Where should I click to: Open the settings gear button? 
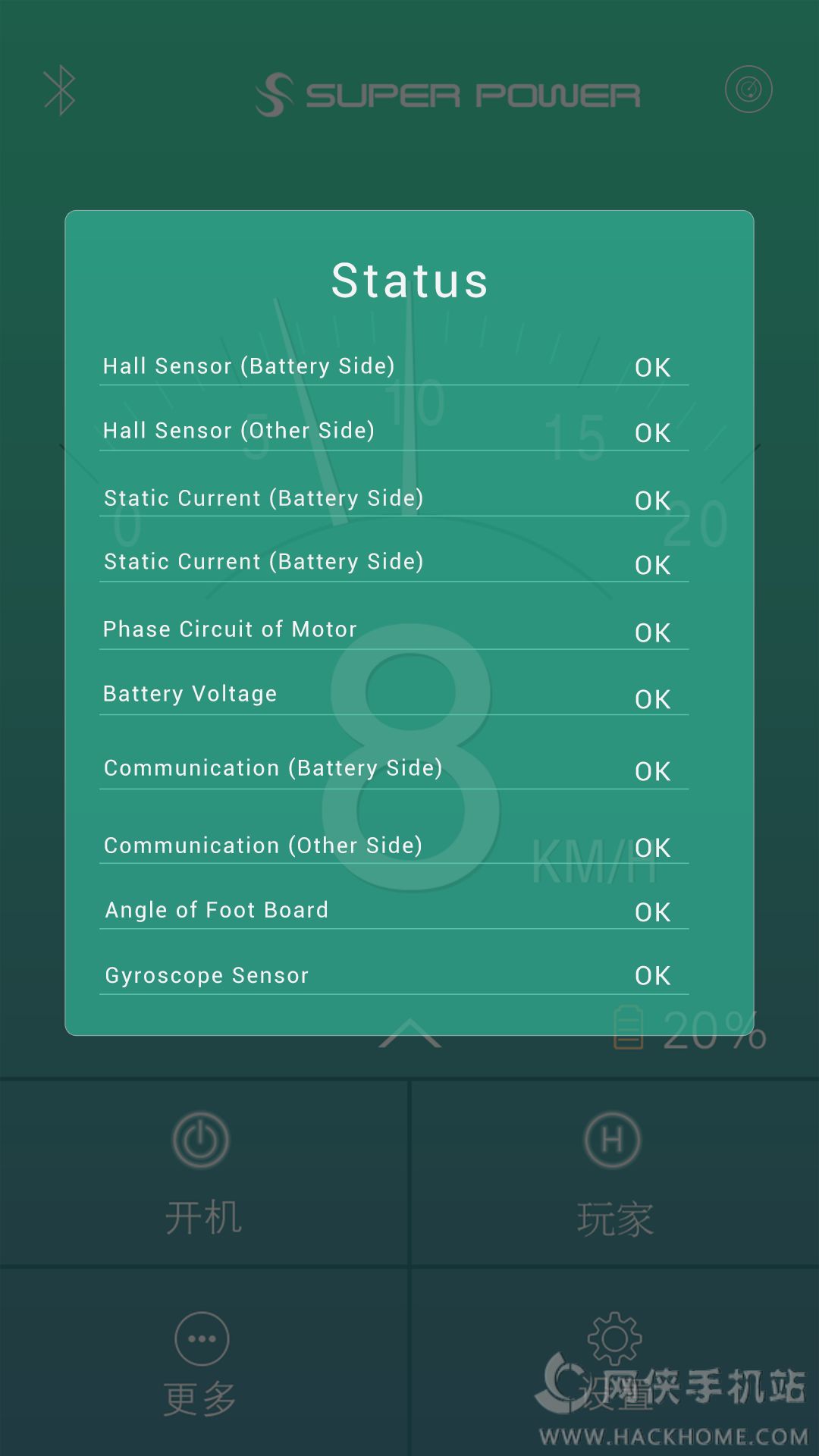(613, 1363)
